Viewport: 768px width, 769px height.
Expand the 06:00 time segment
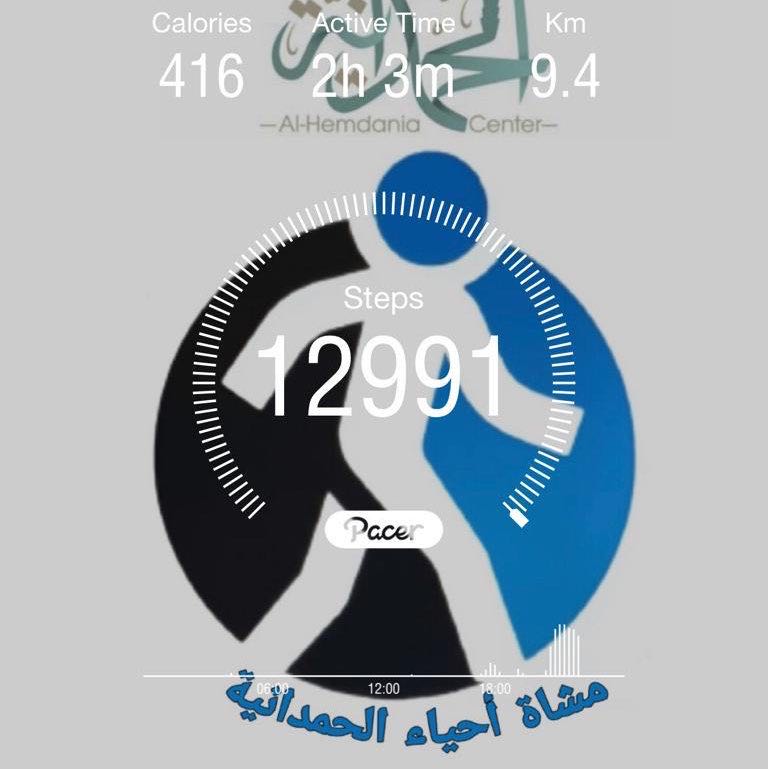click(x=270, y=687)
